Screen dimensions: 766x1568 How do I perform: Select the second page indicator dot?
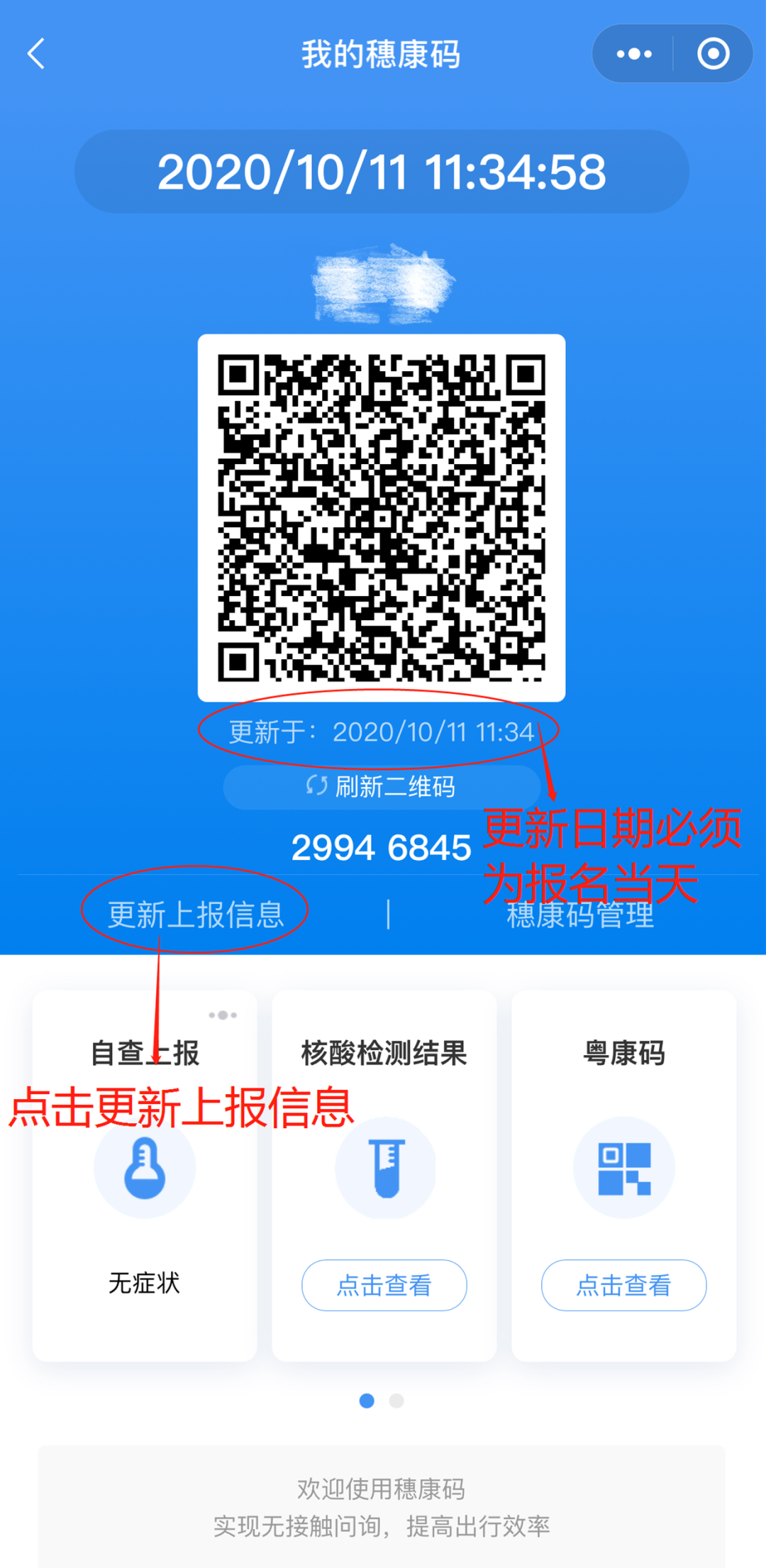(396, 1401)
